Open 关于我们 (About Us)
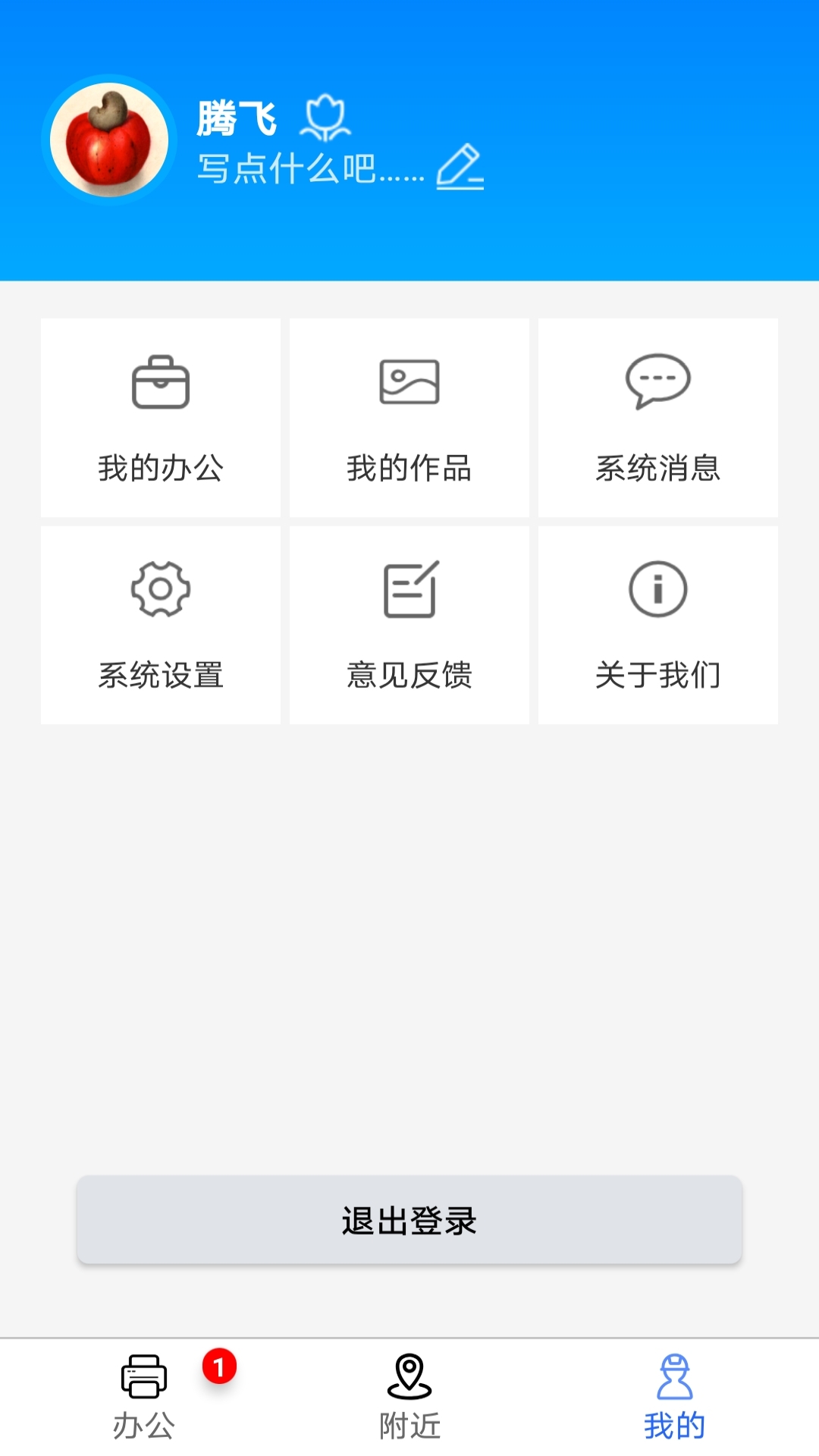Image resolution: width=819 pixels, height=1456 pixels. (657, 625)
